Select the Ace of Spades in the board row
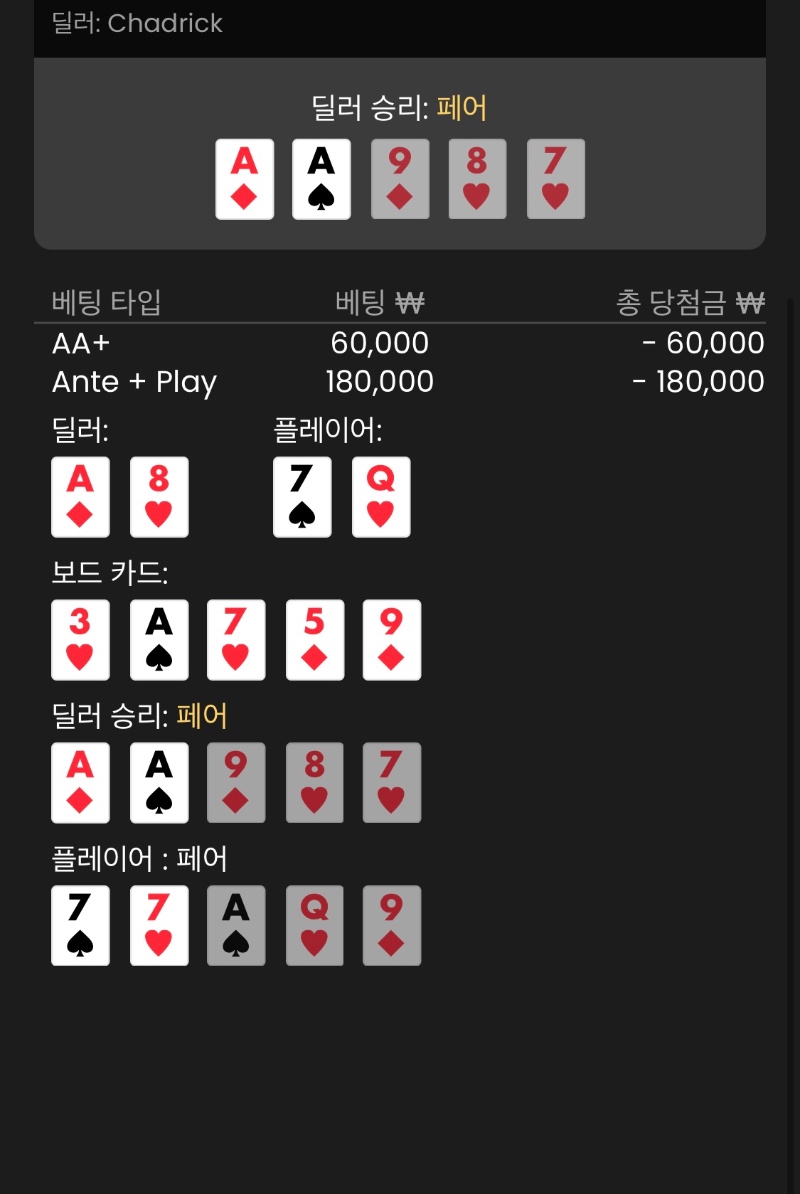 tap(158, 639)
